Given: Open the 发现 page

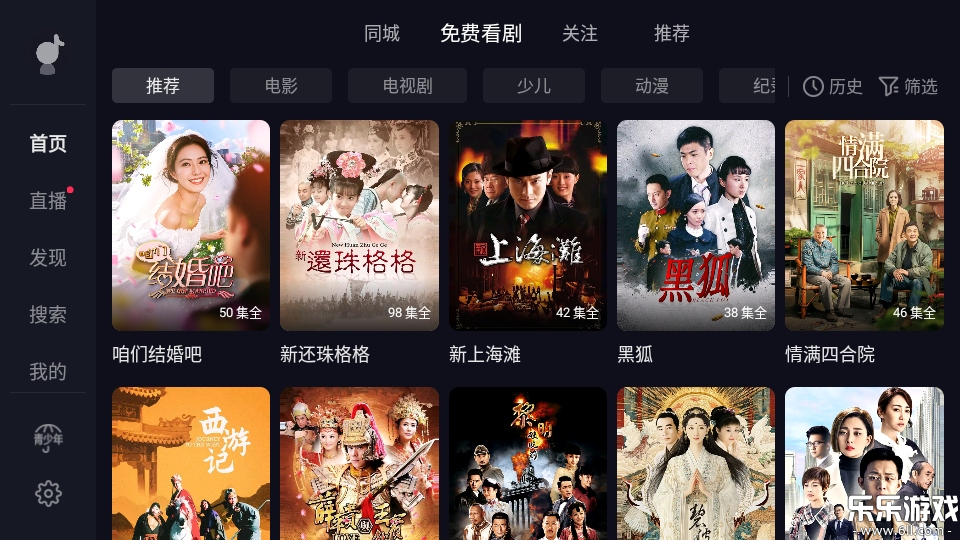Looking at the screenshot, I should tap(48, 258).
